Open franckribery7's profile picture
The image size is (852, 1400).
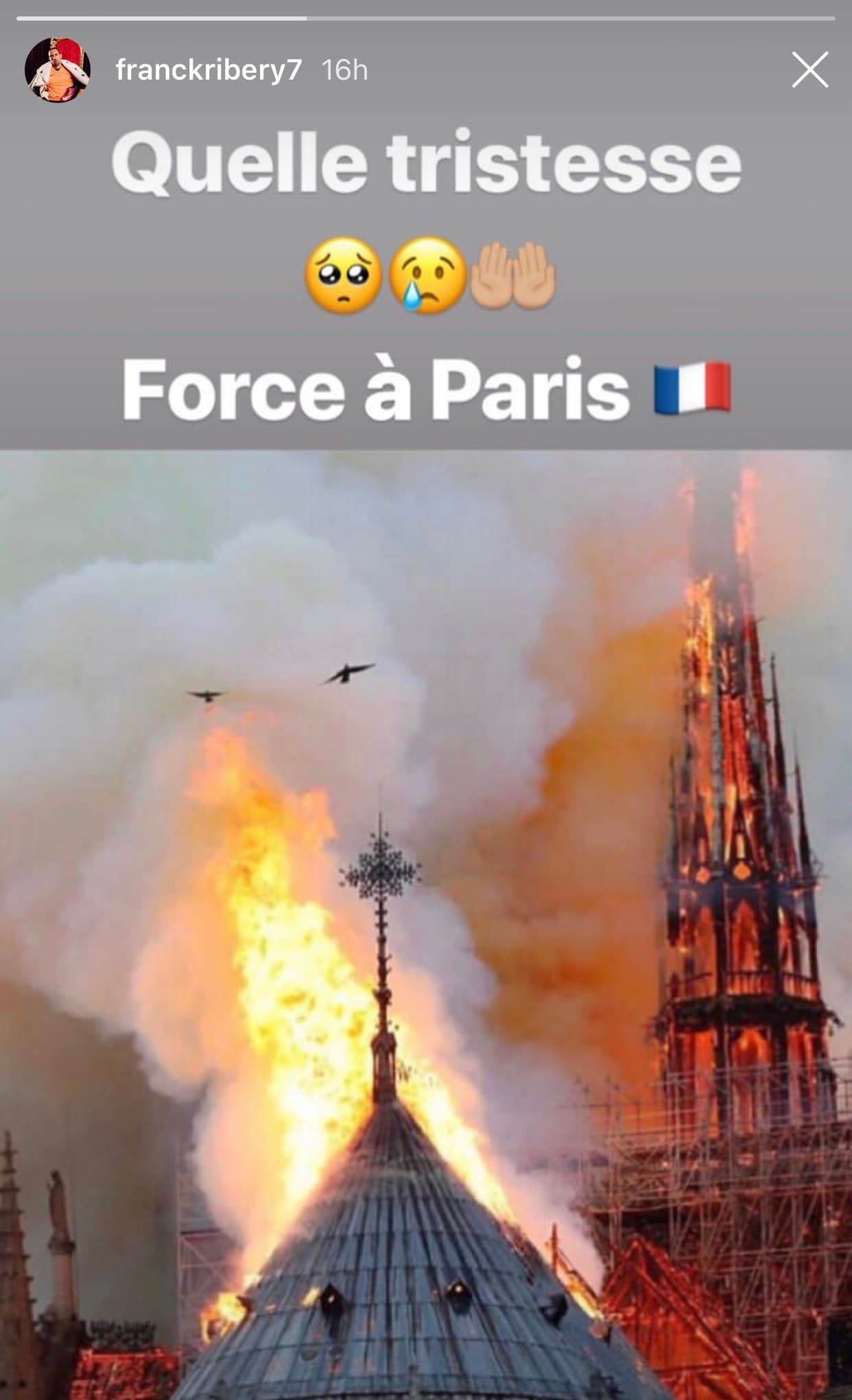point(58,70)
